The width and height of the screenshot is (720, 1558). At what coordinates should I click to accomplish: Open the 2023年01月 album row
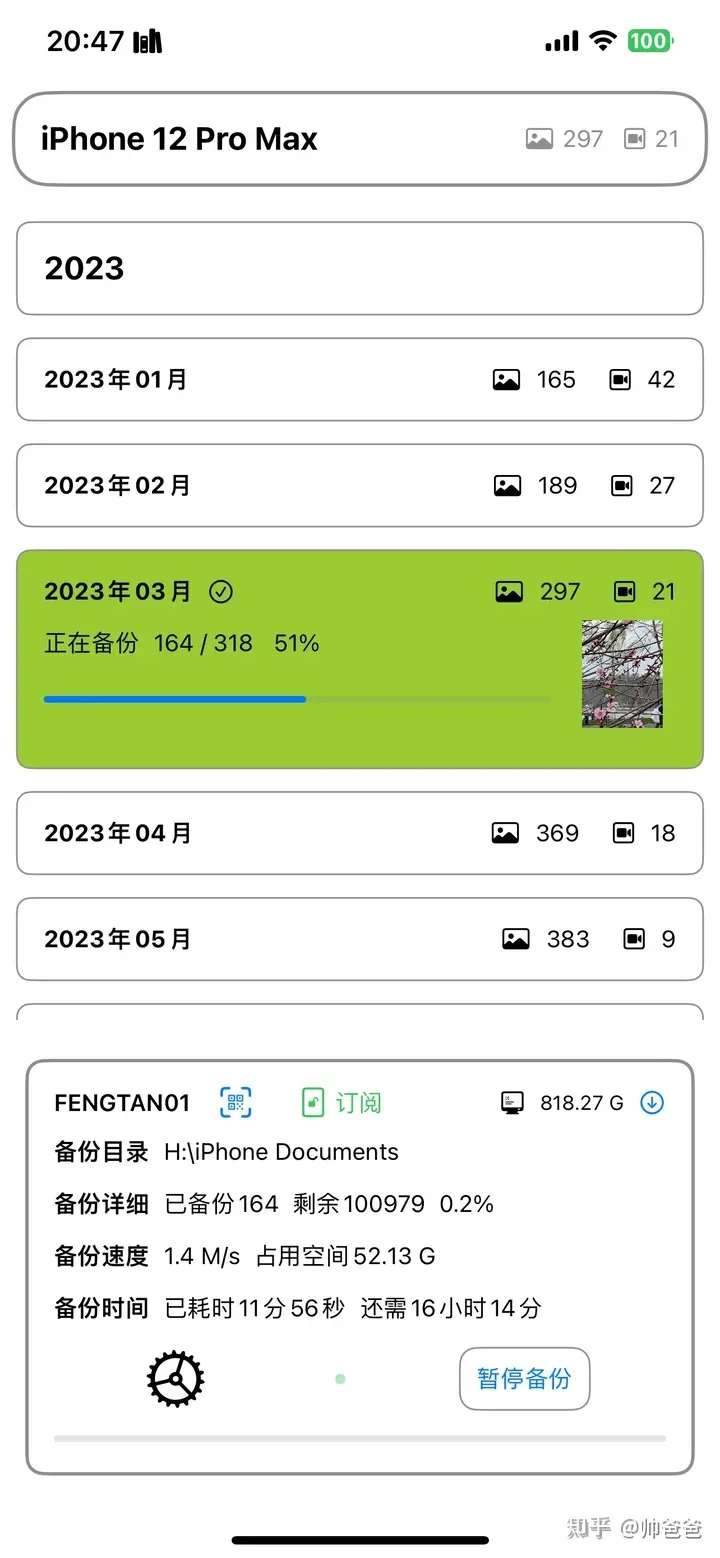point(360,379)
